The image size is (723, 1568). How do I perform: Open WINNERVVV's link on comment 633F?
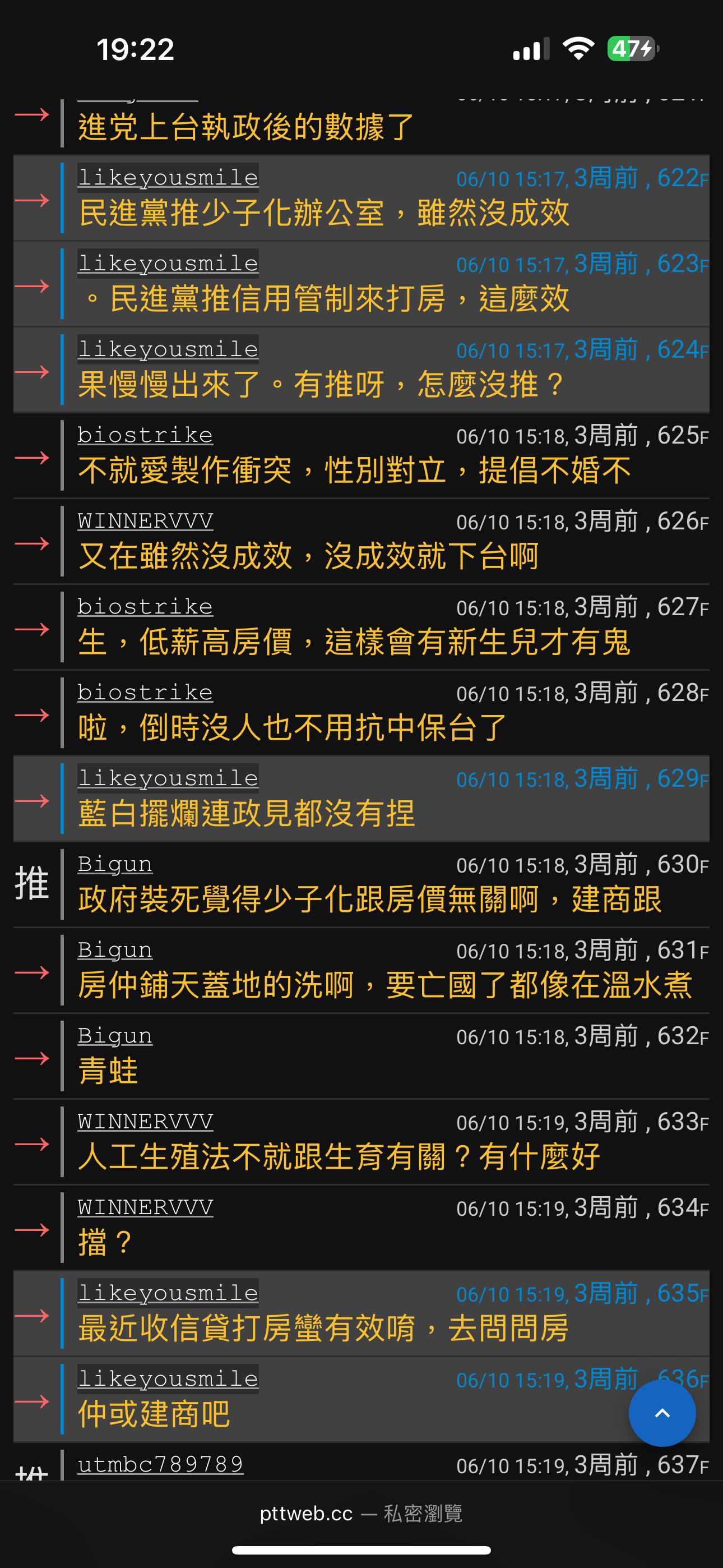[146, 1122]
